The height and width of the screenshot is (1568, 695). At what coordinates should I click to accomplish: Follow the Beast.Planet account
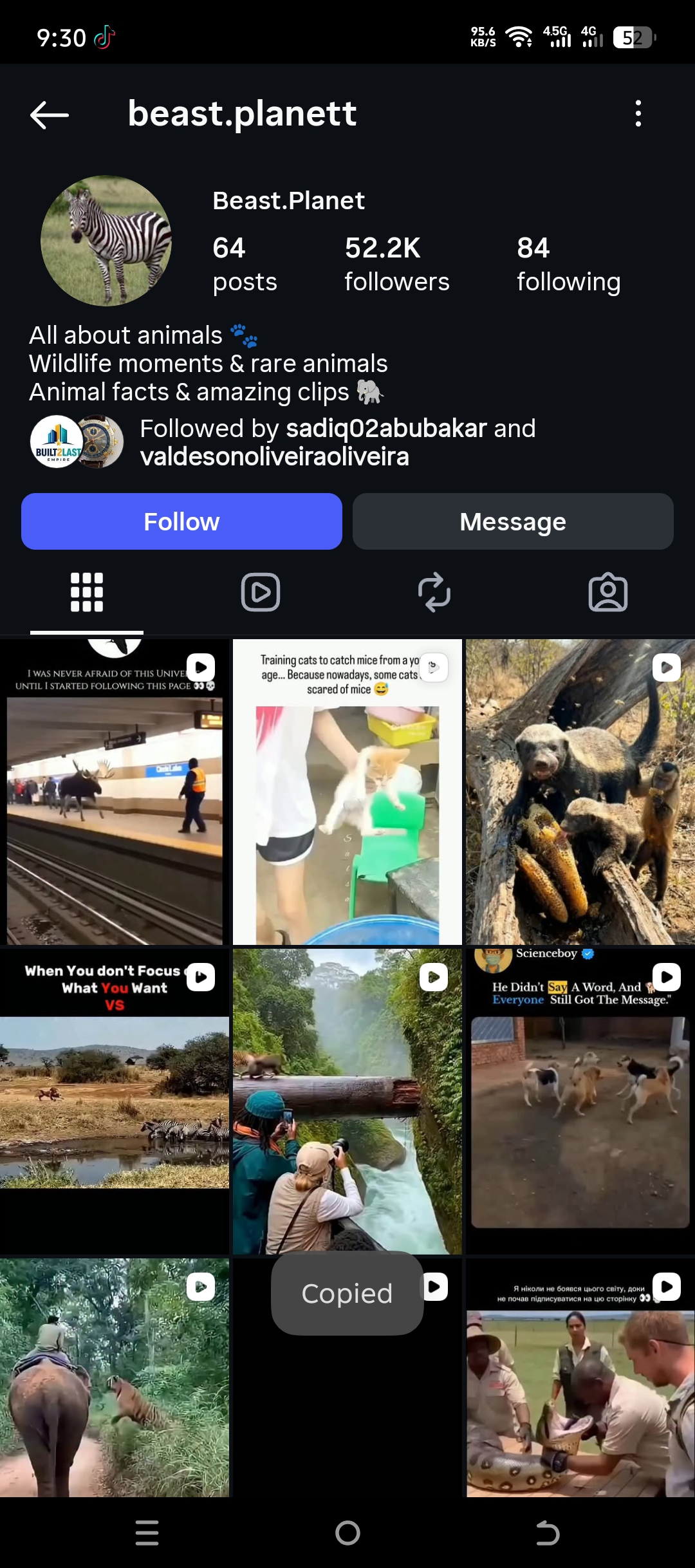pos(181,521)
